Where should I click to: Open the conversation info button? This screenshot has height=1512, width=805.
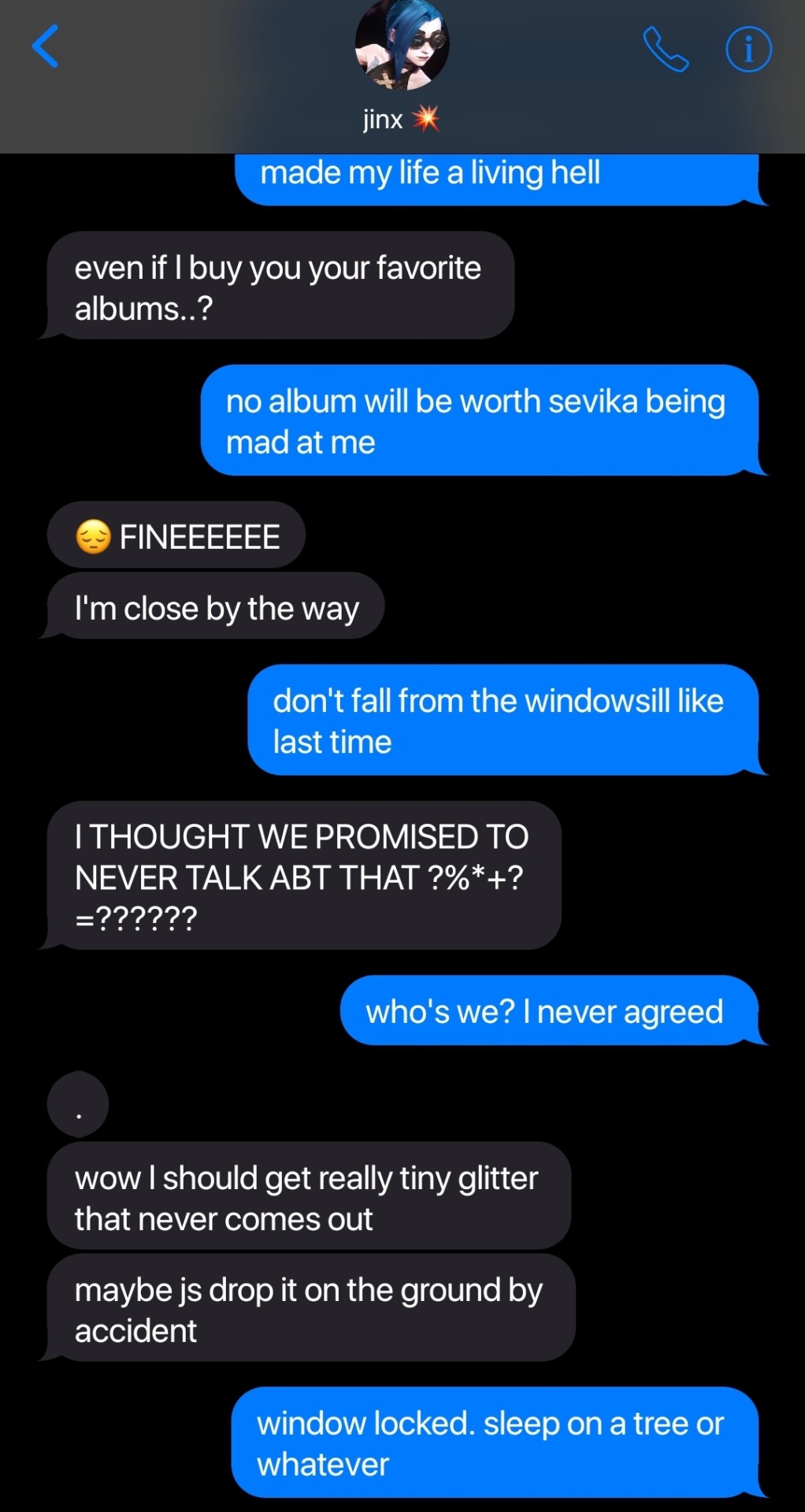(747, 50)
